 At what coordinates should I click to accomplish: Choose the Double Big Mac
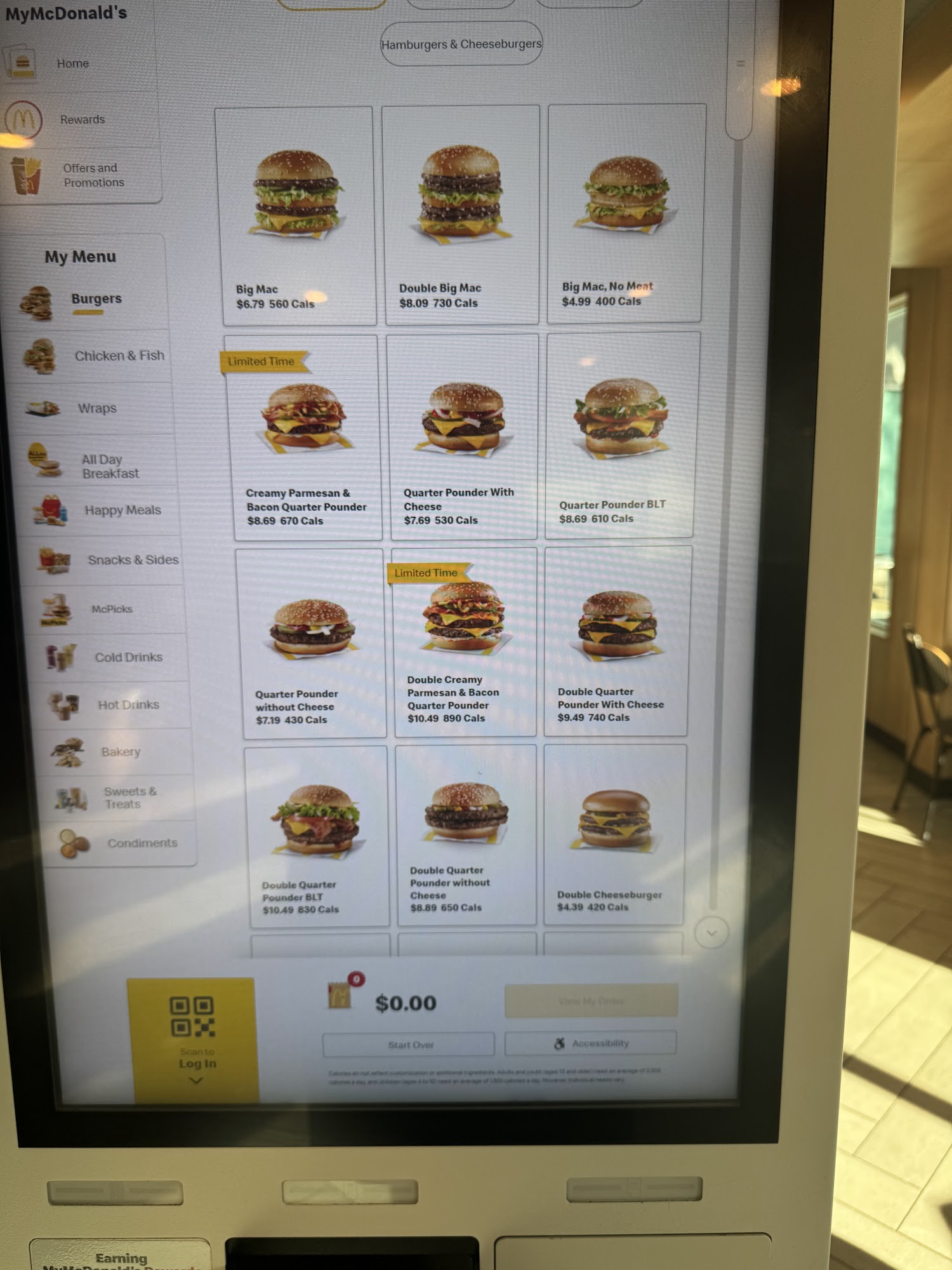461,215
